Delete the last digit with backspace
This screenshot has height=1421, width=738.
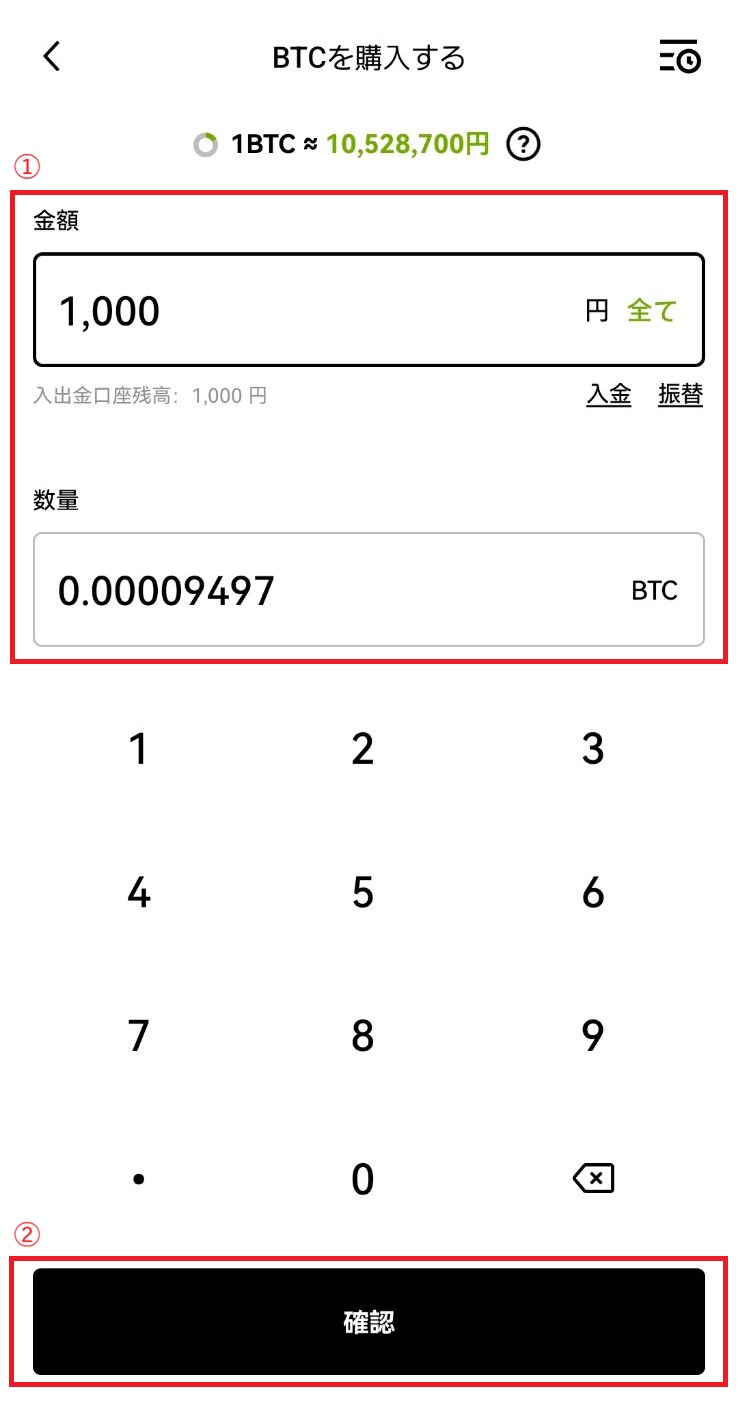click(593, 1180)
